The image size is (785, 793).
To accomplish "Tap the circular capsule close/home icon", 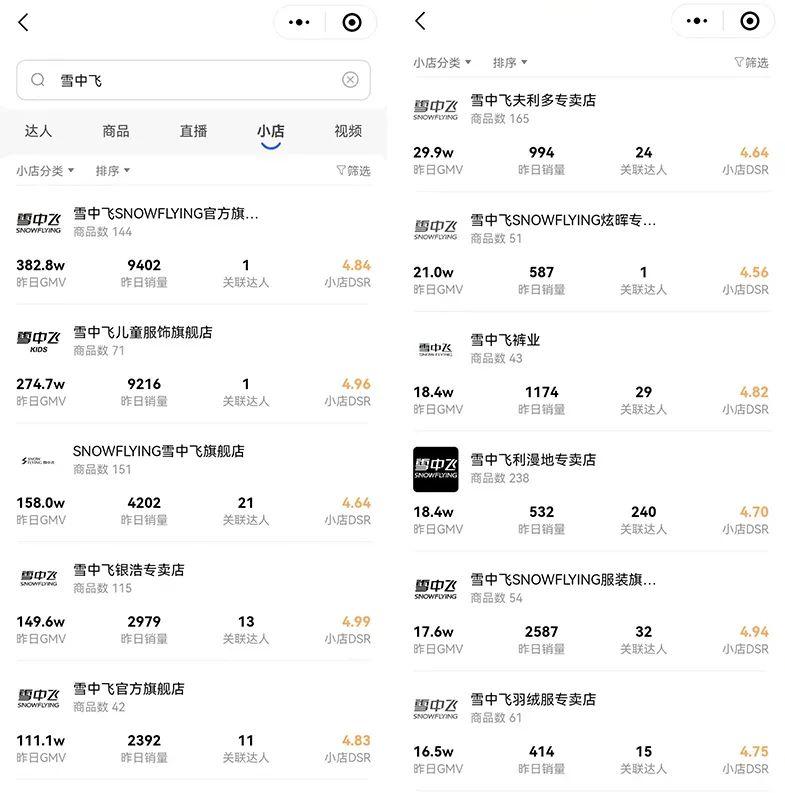I will click(353, 21).
